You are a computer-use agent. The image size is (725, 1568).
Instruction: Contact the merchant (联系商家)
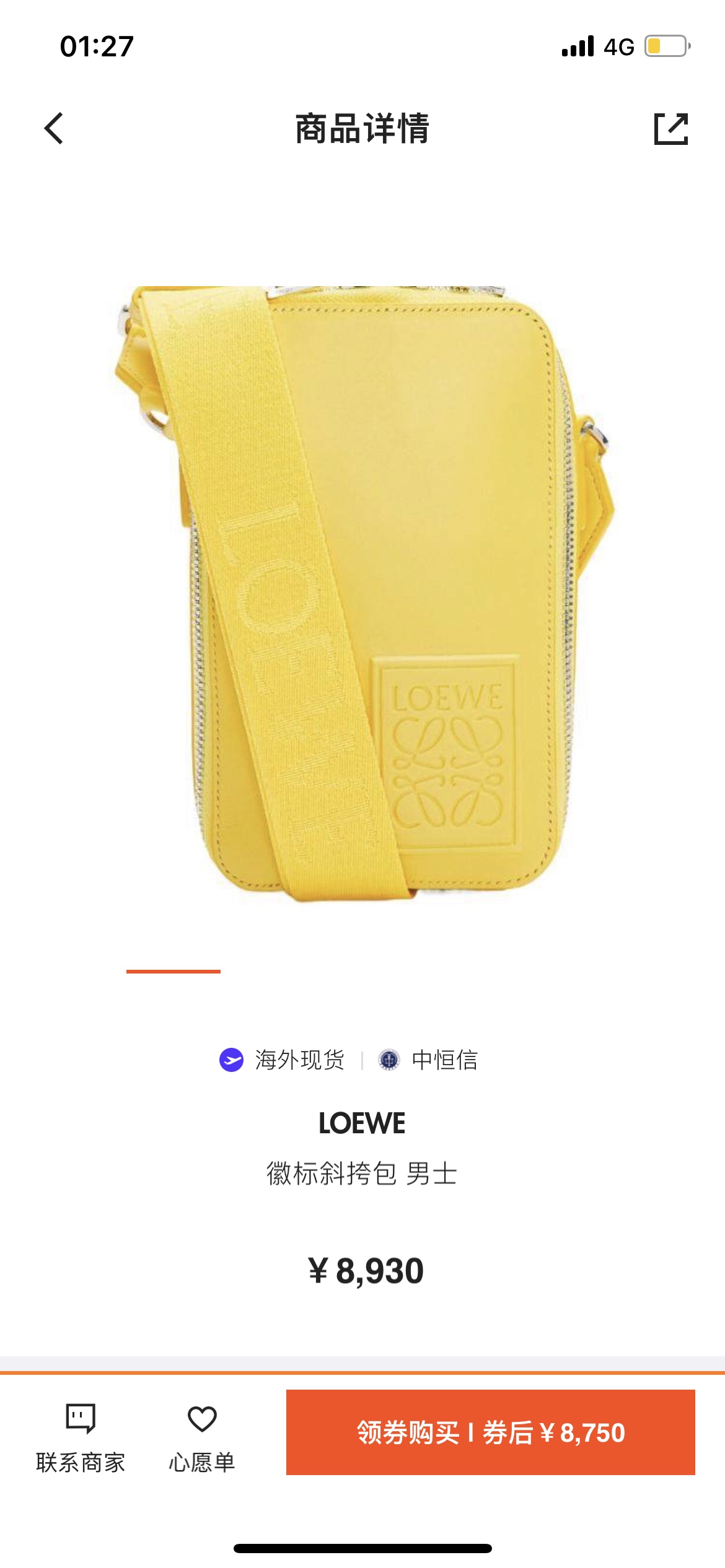coord(81,1437)
